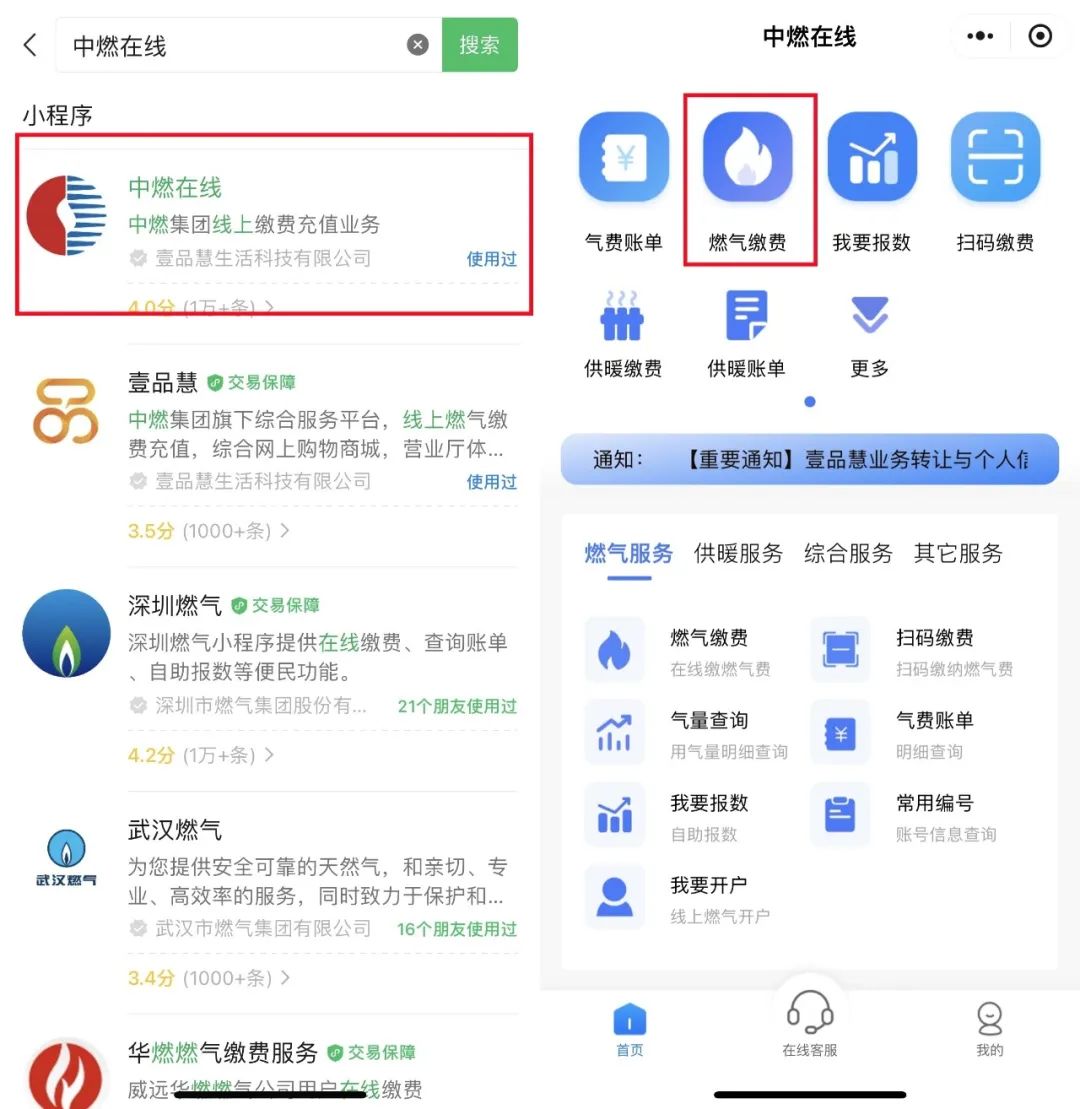Viewport: 1080px width, 1109px height.
Task: Switch to the 供暖服务 tab
Action: 738,553
